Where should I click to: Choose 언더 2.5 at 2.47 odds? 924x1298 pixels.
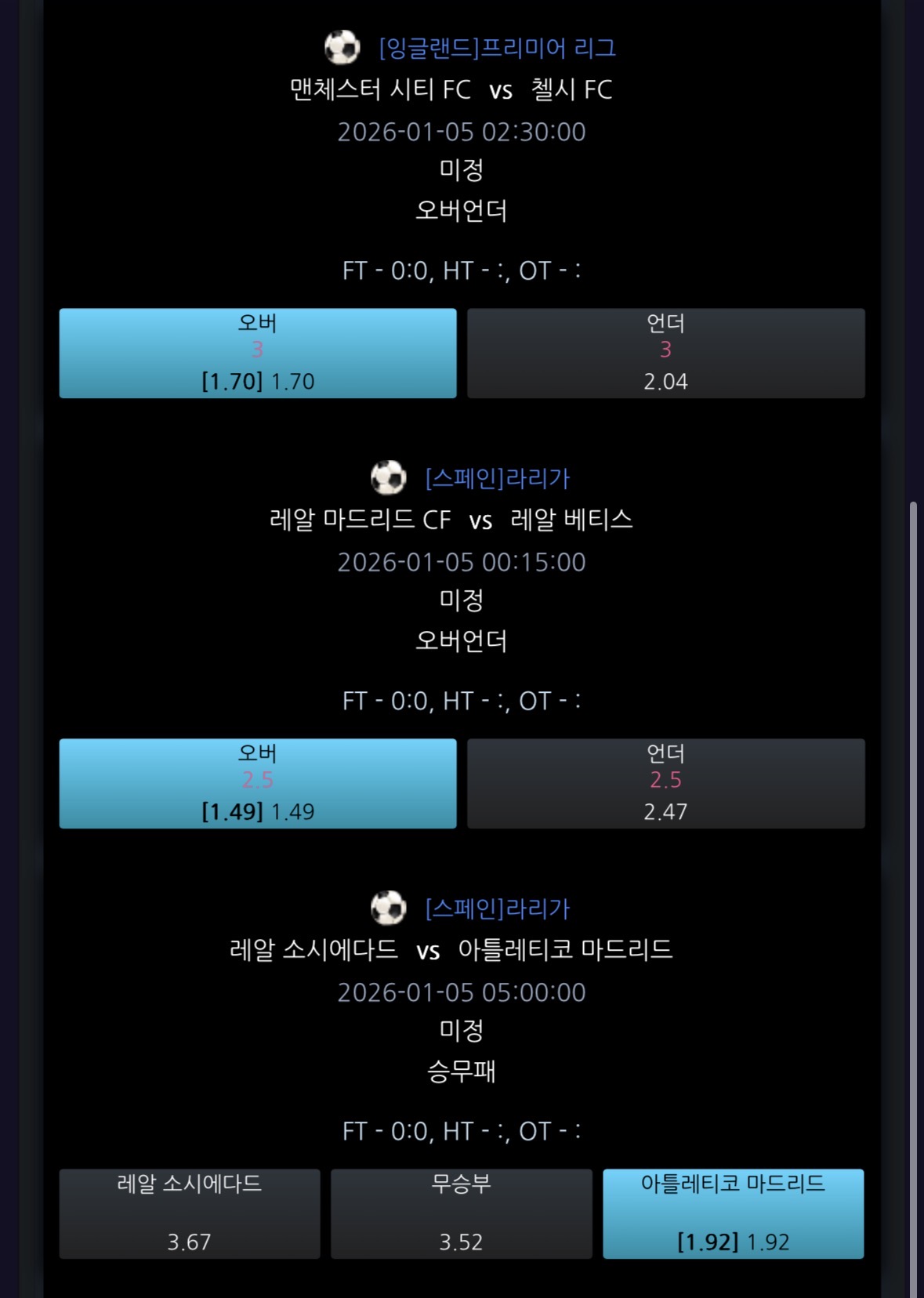666,783
